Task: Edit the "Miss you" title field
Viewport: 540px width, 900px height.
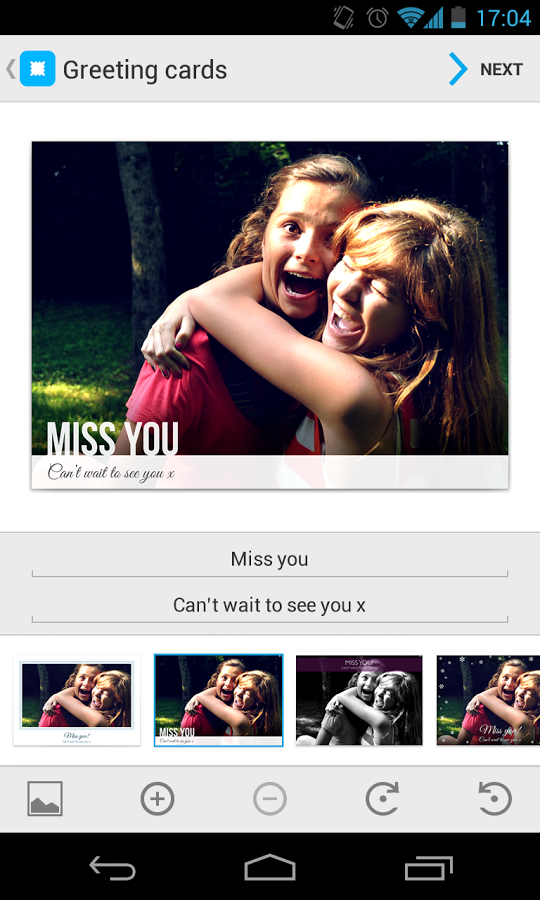Action: [x=270, y=561]
